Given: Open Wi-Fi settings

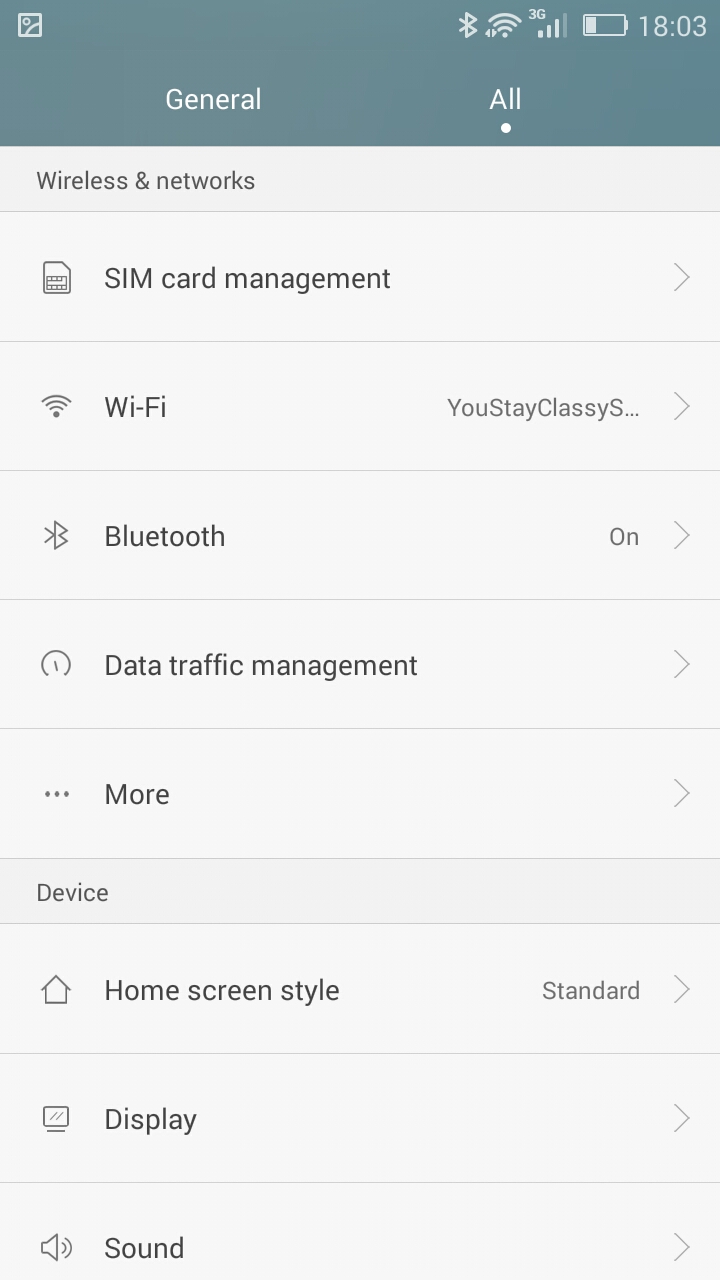Looking at the screenshot, I should click(x=360, y=406).
